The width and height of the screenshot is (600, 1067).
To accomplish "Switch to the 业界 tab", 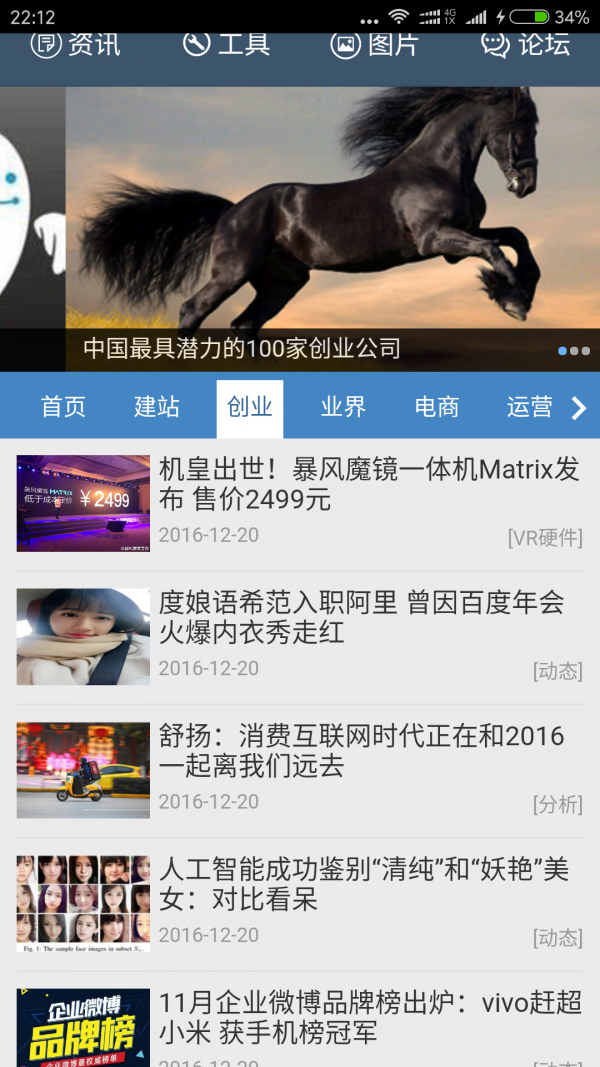I will pyautogui.click(x=343, y=407).
